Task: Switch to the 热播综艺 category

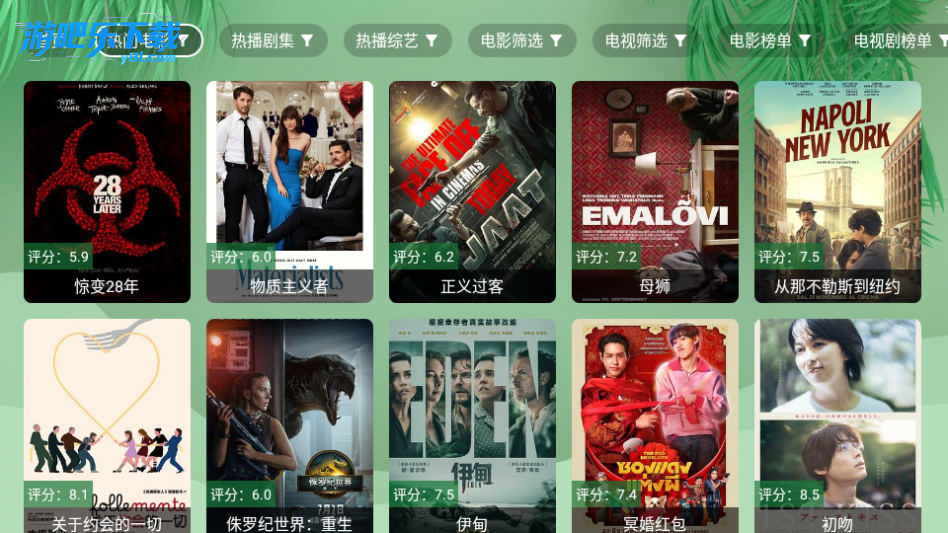Action: (x=397, y=41)
